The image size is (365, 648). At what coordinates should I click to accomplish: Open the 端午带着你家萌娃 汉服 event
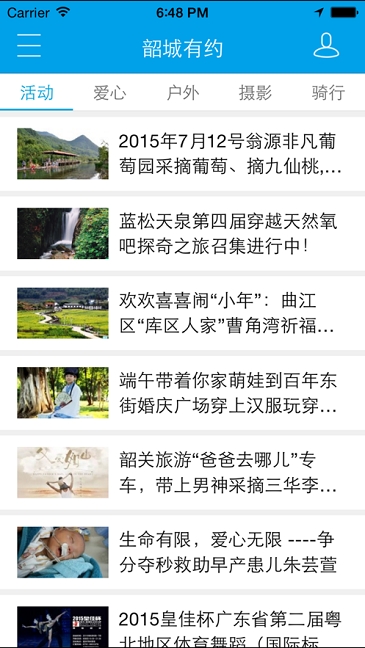pyautogui.click(x=182, y=393)
